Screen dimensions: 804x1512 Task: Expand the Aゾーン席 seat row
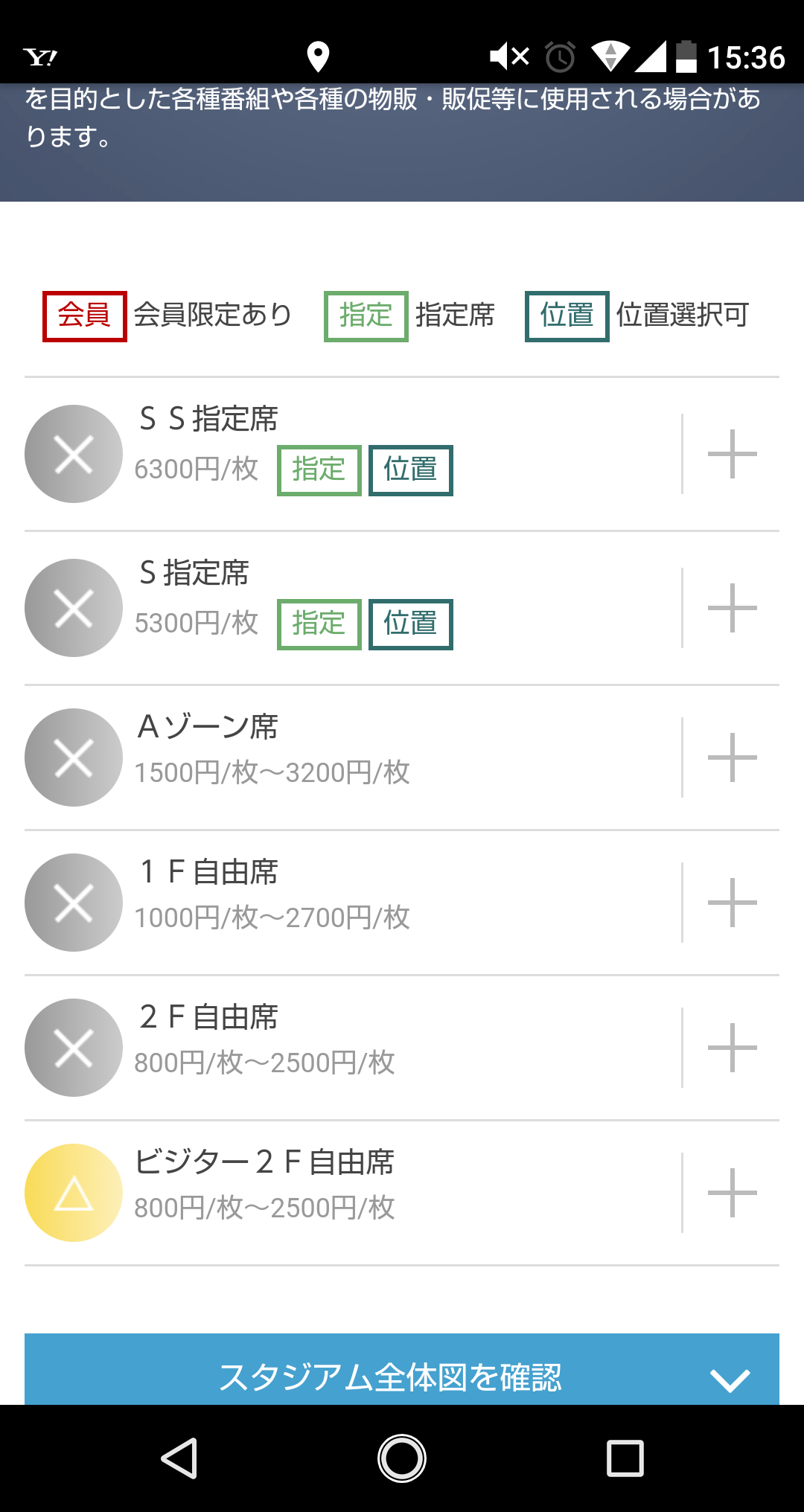coord(732,757)
